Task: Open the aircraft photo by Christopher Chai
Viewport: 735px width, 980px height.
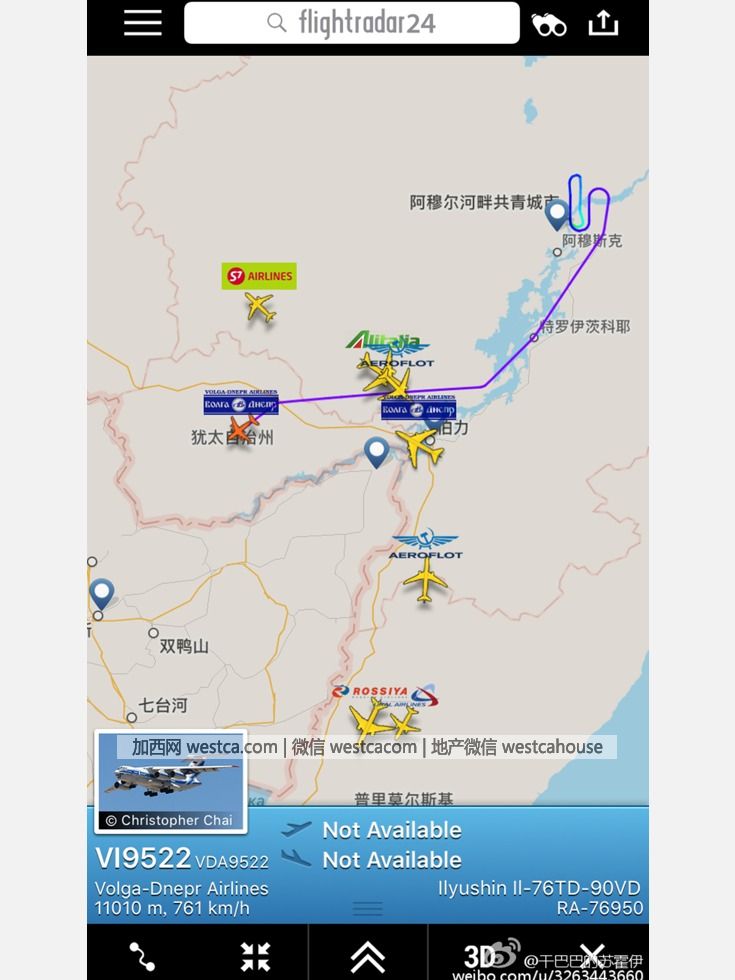Action: click(x=170, y=781)
